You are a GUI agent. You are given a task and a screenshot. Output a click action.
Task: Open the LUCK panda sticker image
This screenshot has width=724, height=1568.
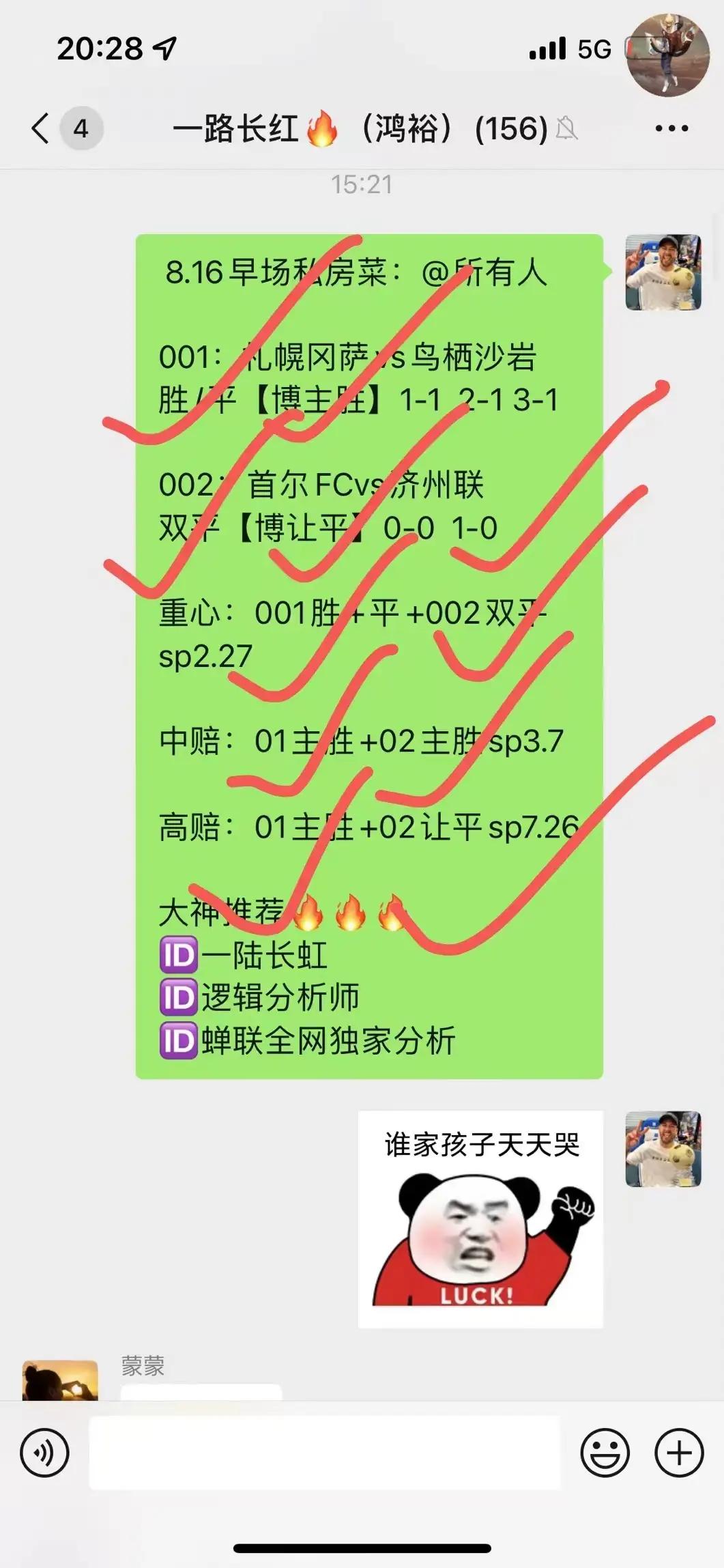pyautogui.click(x=480, y=1219)
